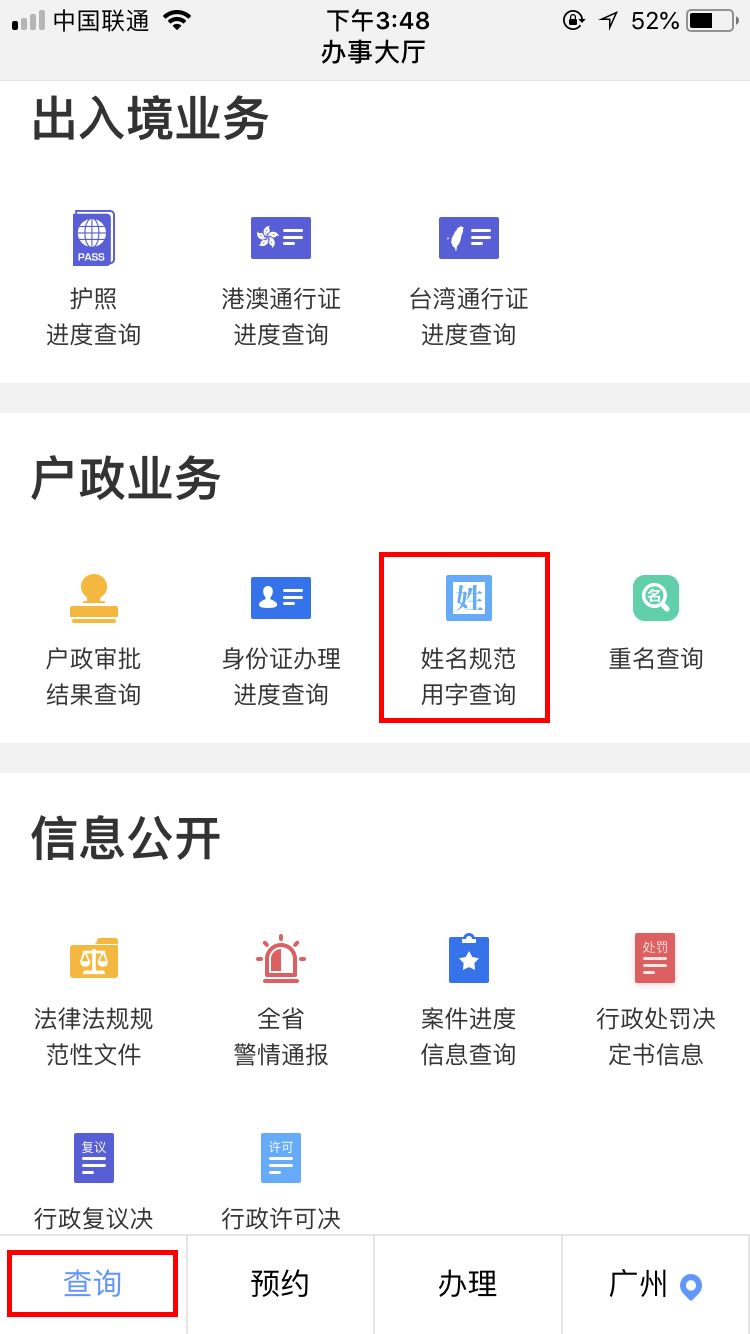Viewport: 750px width, 1334px height.
Task: Switch to the 预约 tab
Action: [x=280, y=1284]
